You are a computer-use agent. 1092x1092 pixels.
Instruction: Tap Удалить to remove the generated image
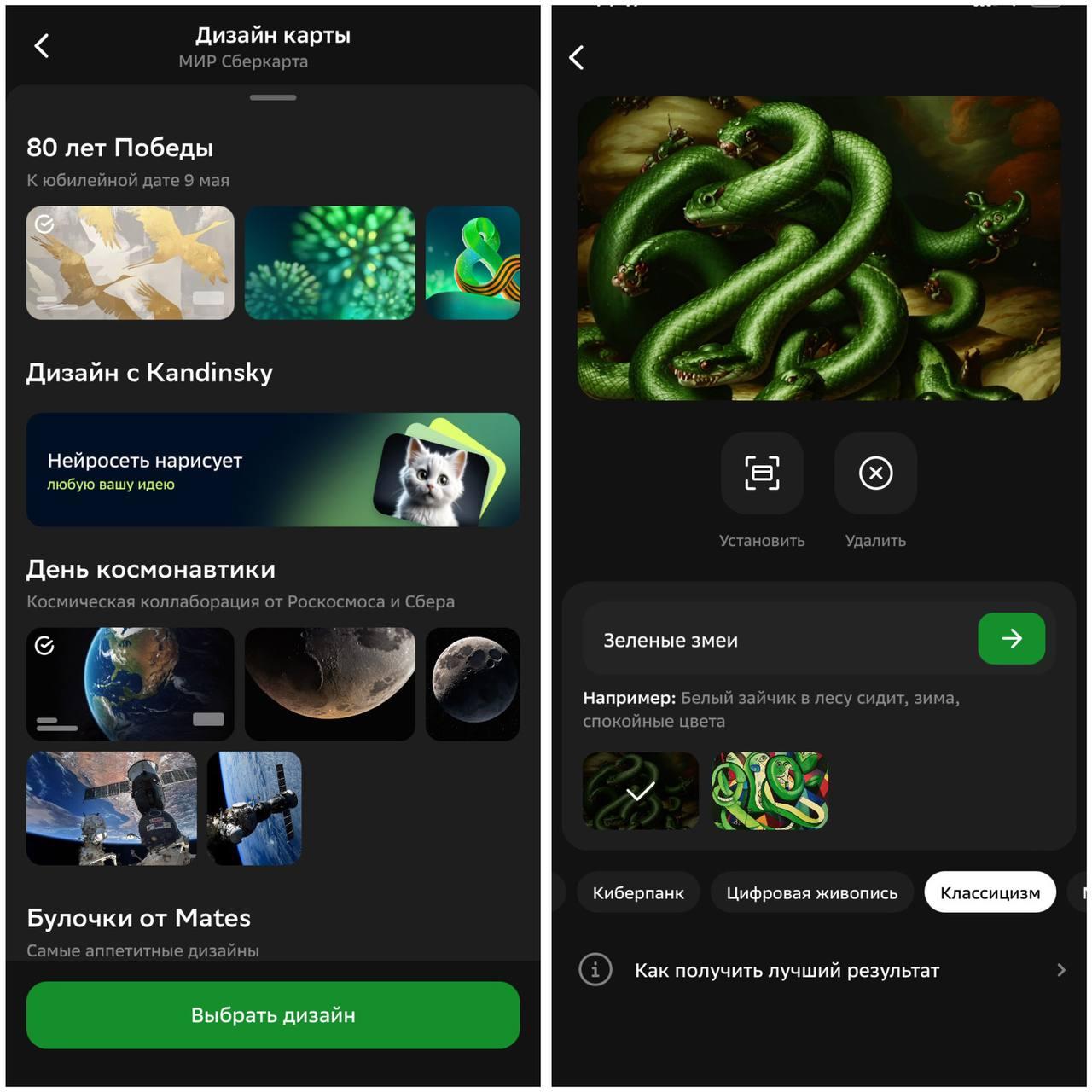point(875,474)
